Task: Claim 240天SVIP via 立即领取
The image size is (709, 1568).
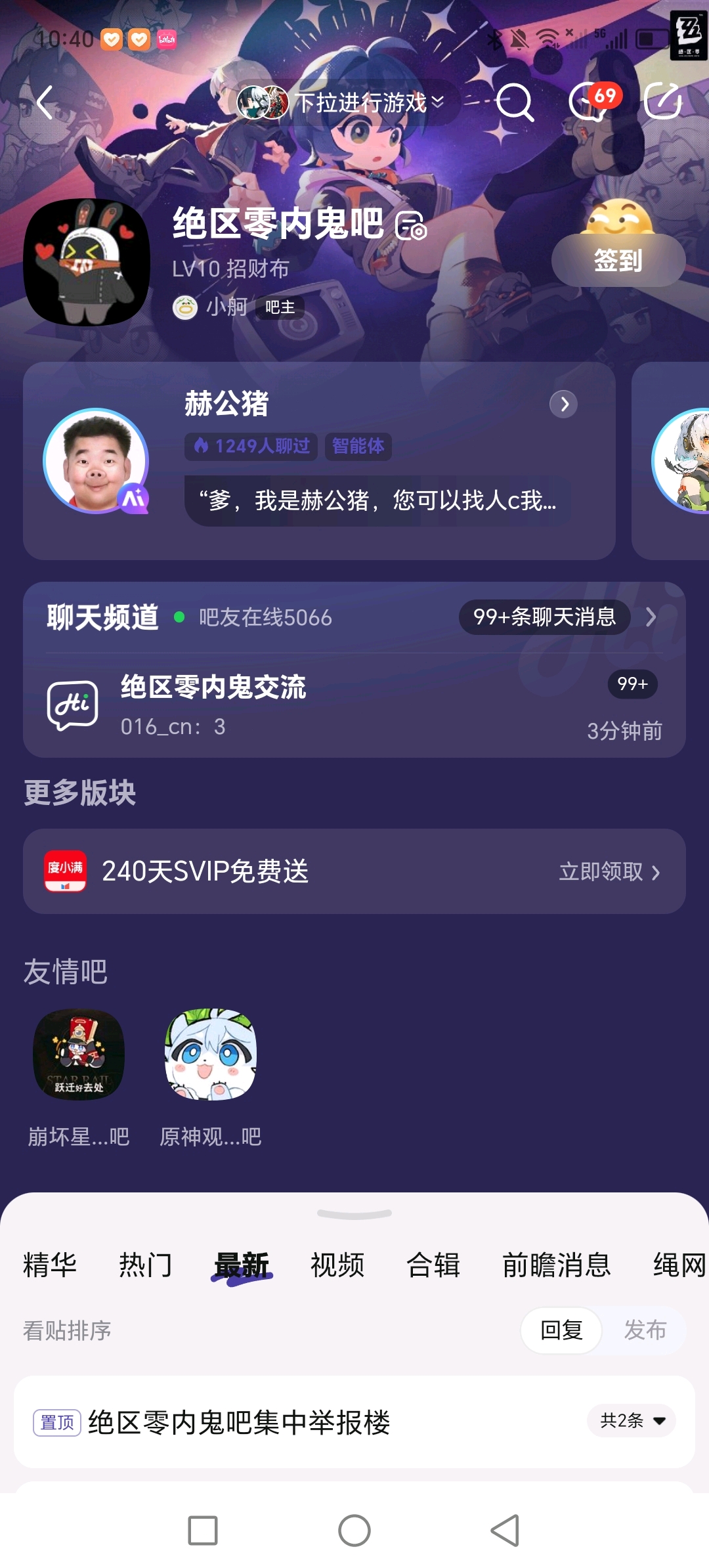Action: coord(609,871)
